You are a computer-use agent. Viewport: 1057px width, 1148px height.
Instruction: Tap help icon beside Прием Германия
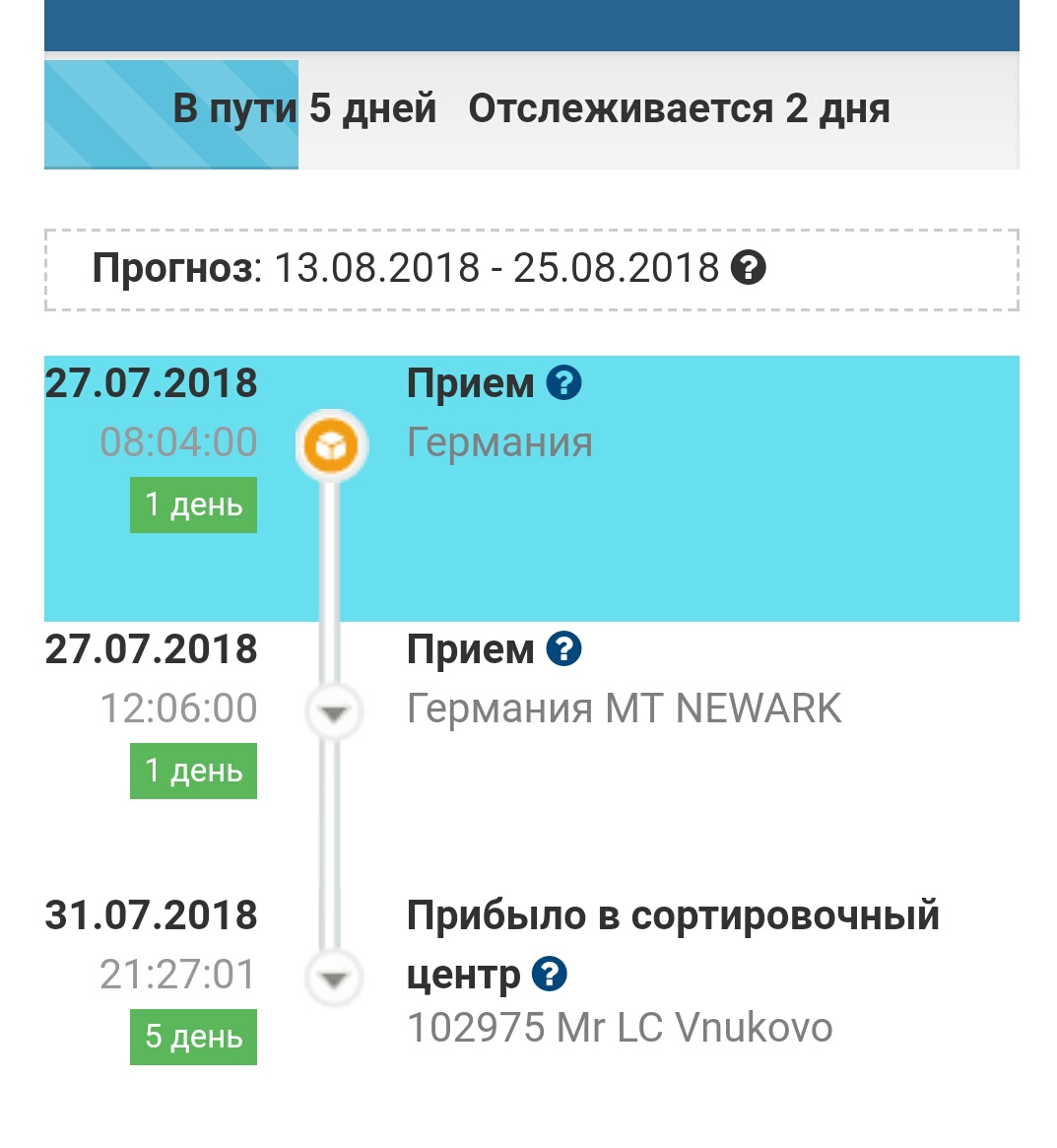click(x=564, y=382)
